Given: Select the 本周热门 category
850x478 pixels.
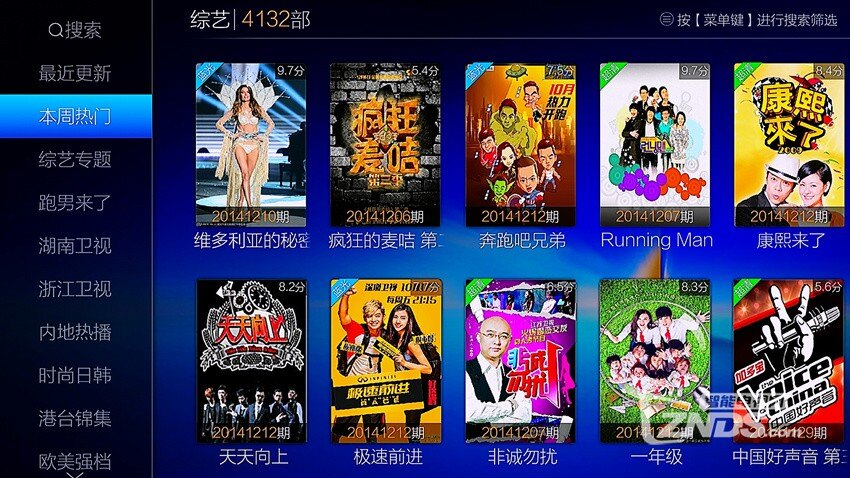Looking at the screenshot, I should pos(75,116).
